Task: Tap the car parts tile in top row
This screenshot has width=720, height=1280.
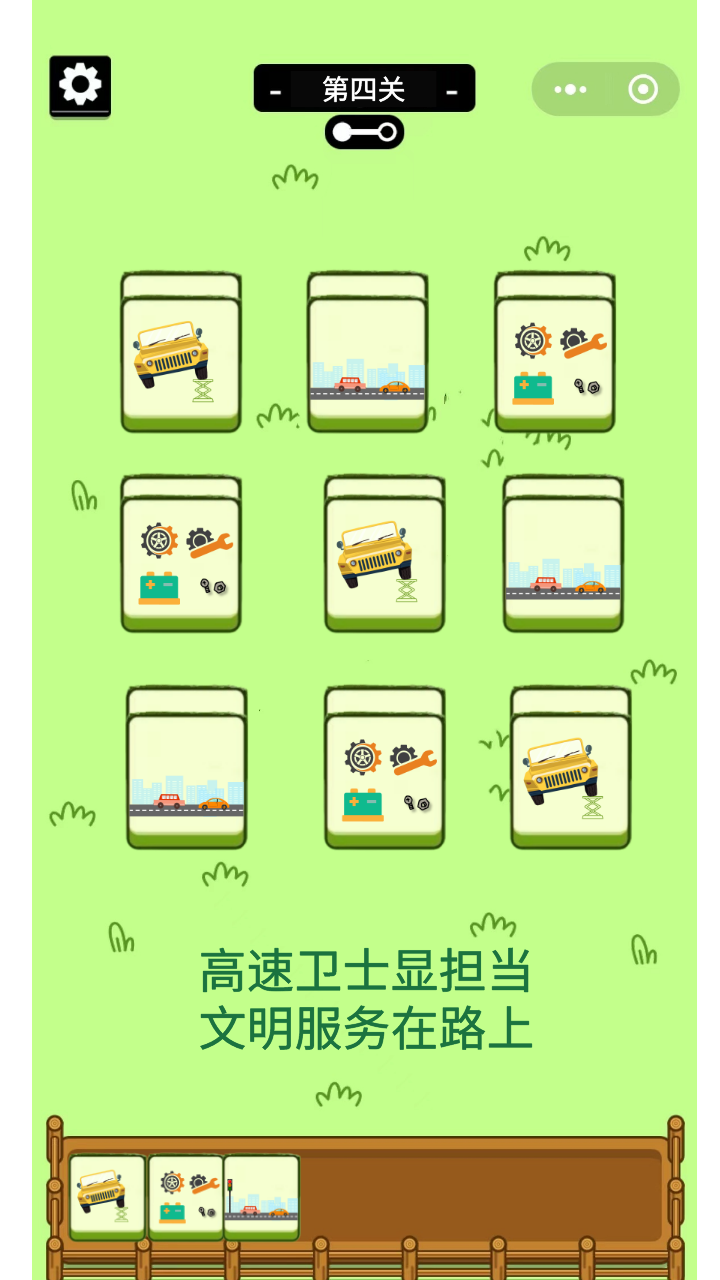Action: [555, 362]
